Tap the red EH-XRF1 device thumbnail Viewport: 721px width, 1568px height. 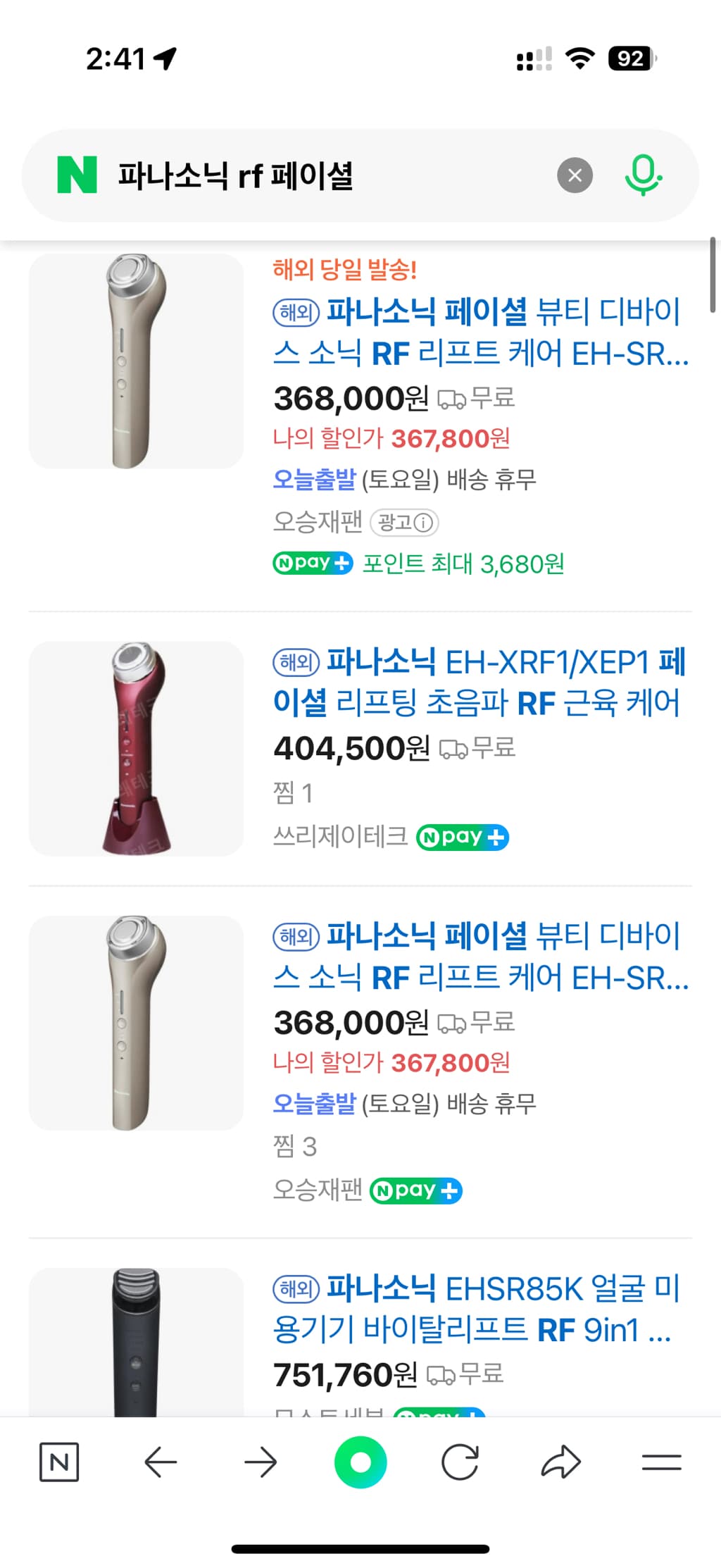[134, 748]
